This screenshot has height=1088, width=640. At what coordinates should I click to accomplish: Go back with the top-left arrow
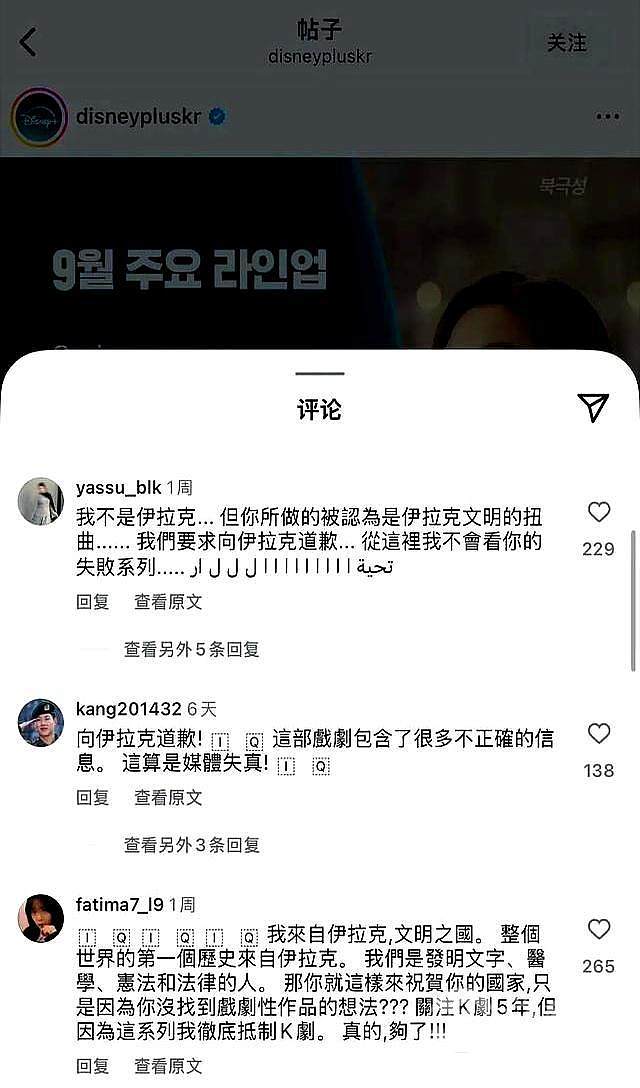pos(28,42)
